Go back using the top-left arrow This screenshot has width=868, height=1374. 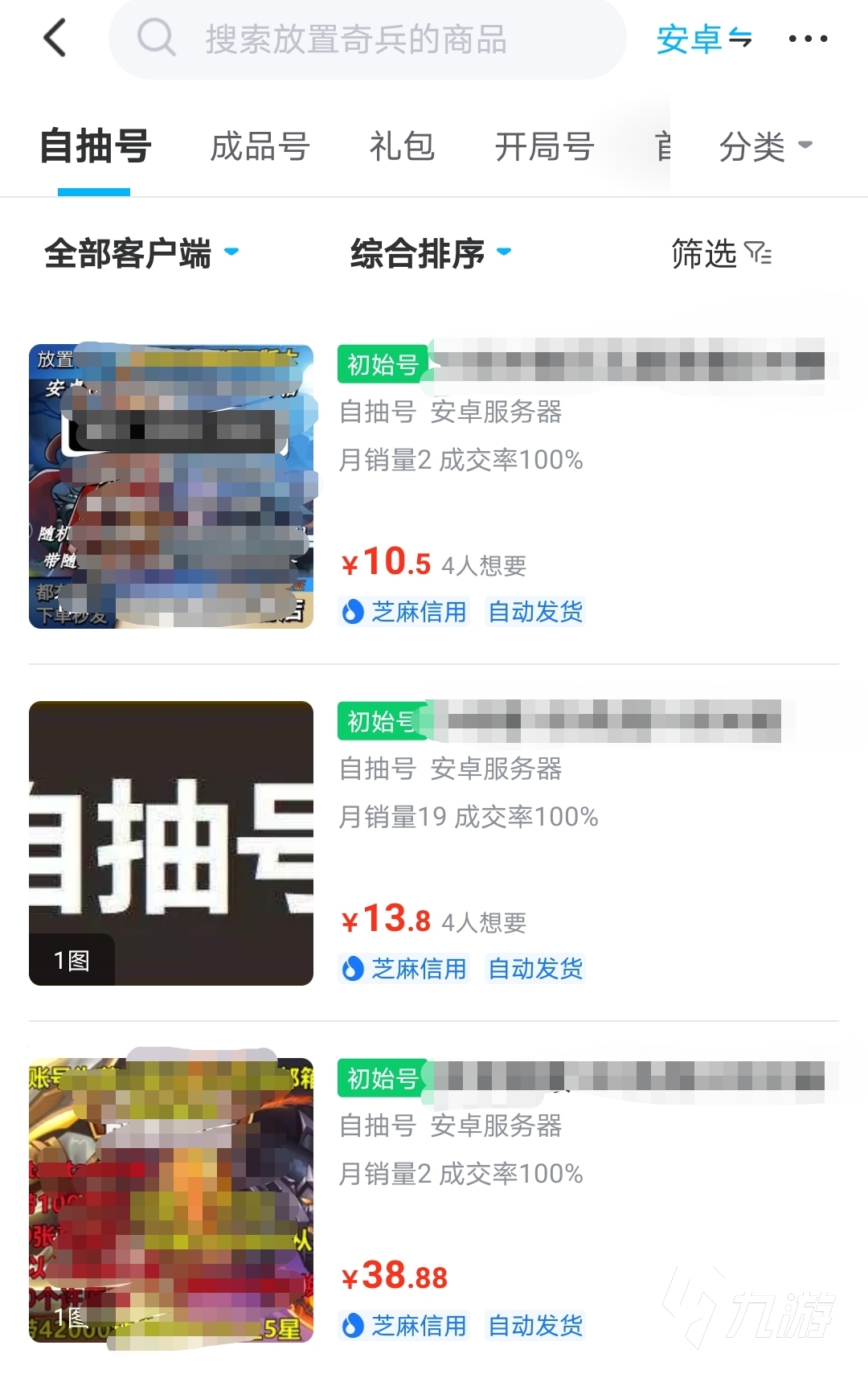pyautogui.click(x=55, y=39)
